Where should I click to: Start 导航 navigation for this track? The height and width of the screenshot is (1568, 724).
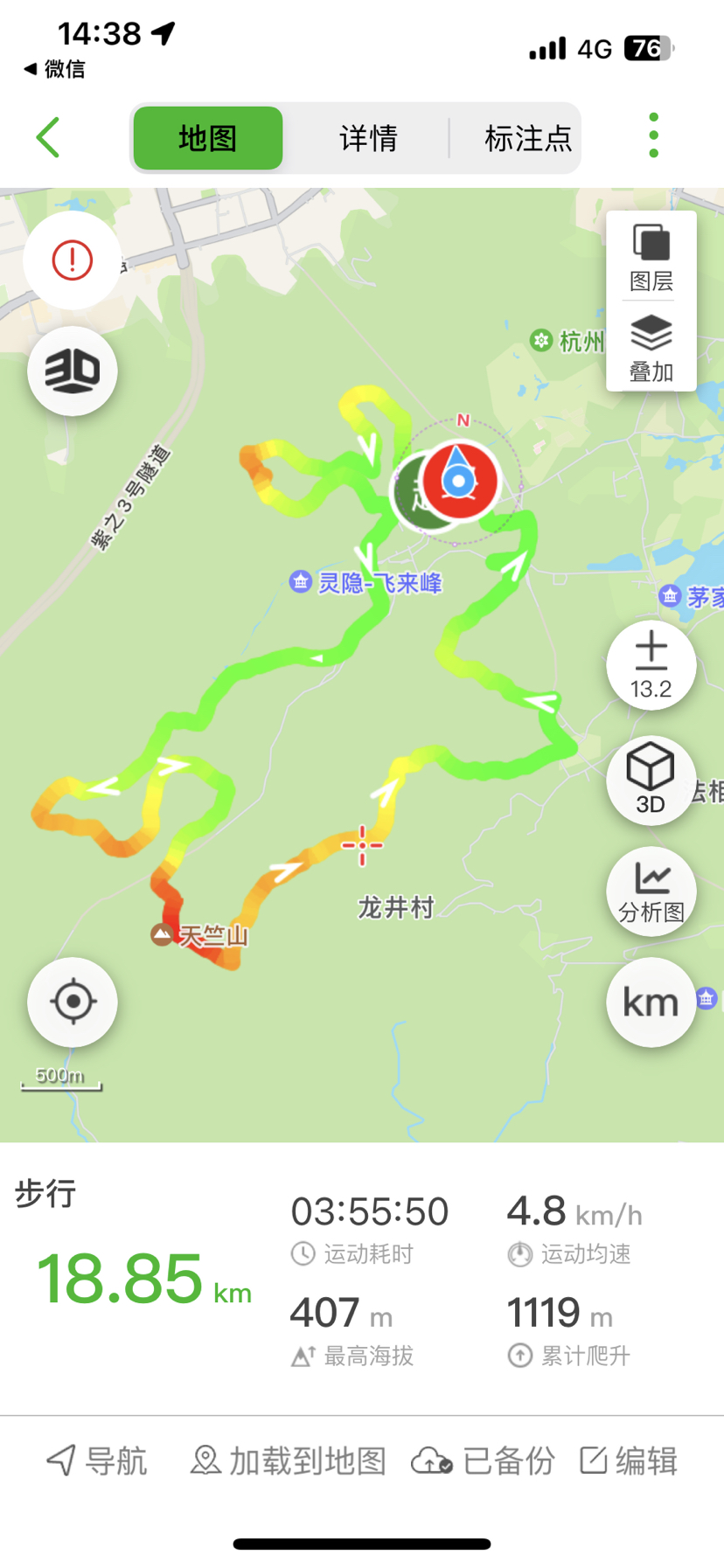point(97,1460)
